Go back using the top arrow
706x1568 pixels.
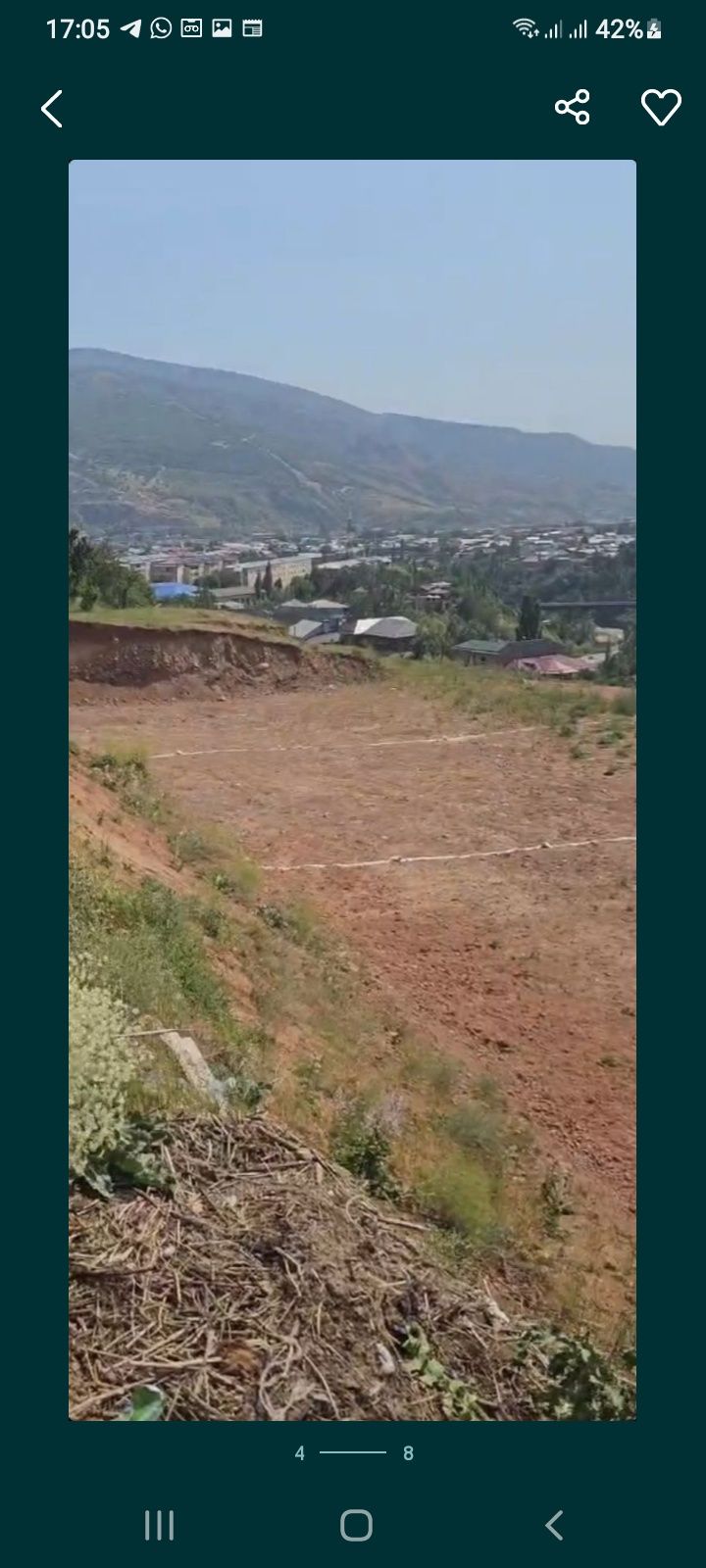point(52,109)
